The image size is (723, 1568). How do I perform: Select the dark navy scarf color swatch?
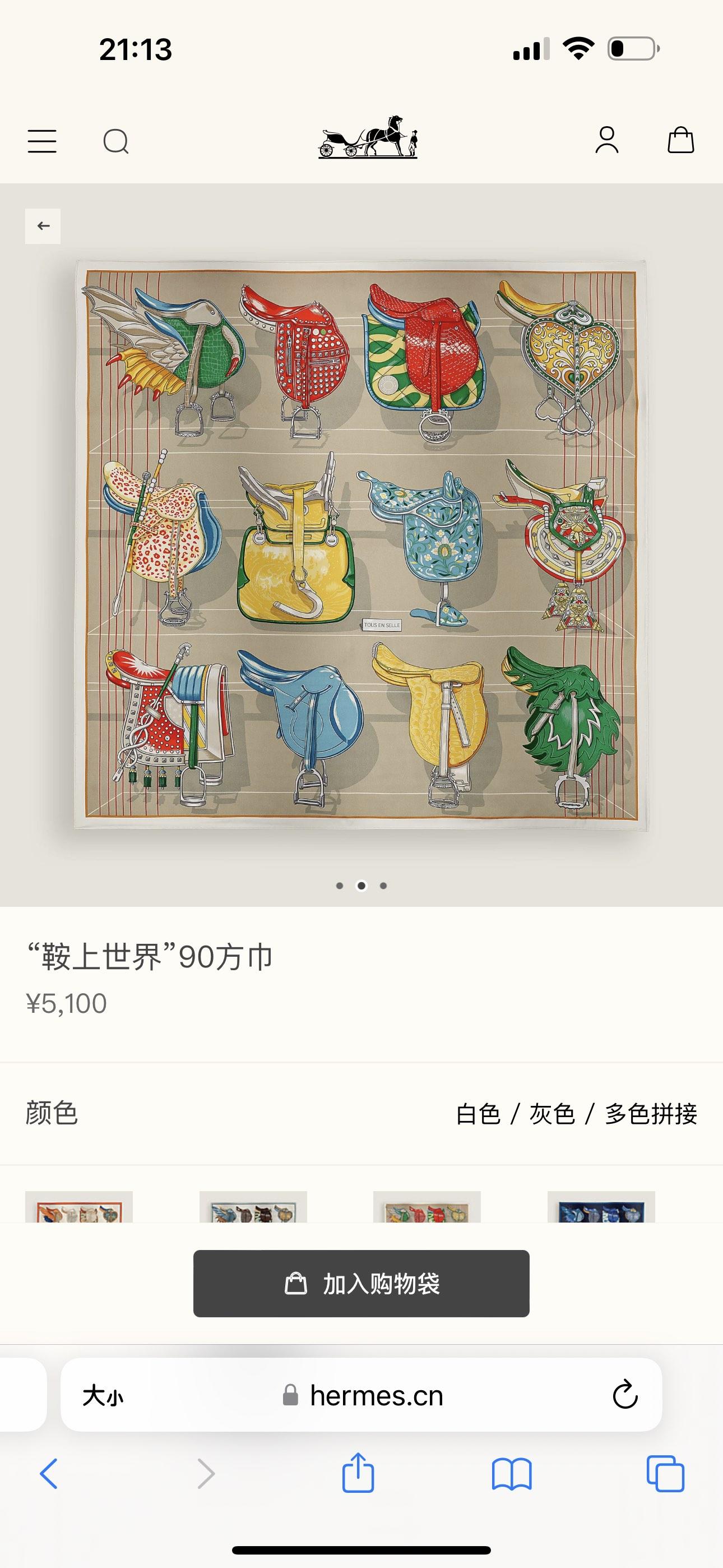point(601,1206)
